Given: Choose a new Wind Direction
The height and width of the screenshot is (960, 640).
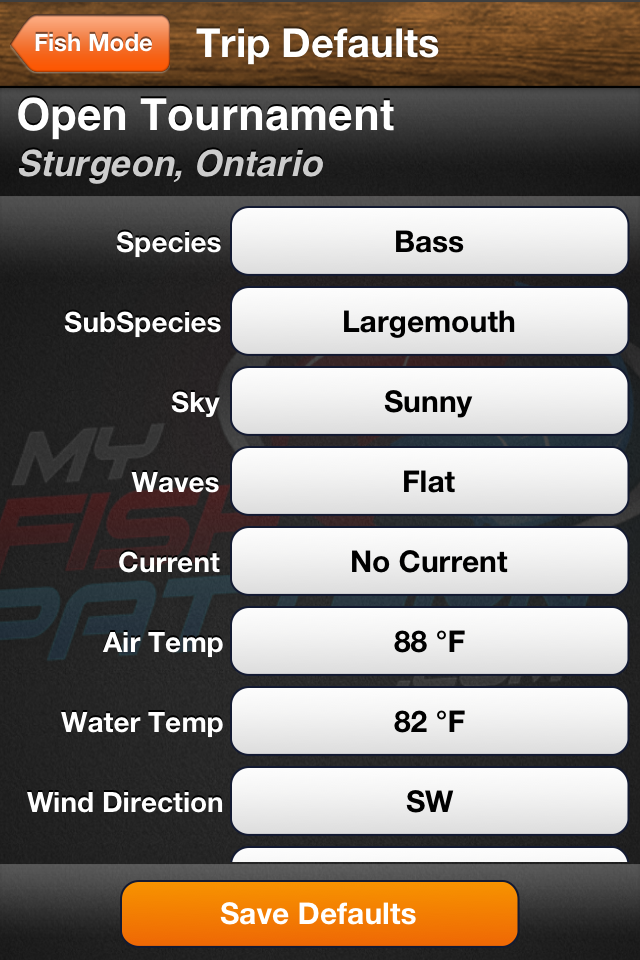Looking at the screenshot, I should [429, 802].
